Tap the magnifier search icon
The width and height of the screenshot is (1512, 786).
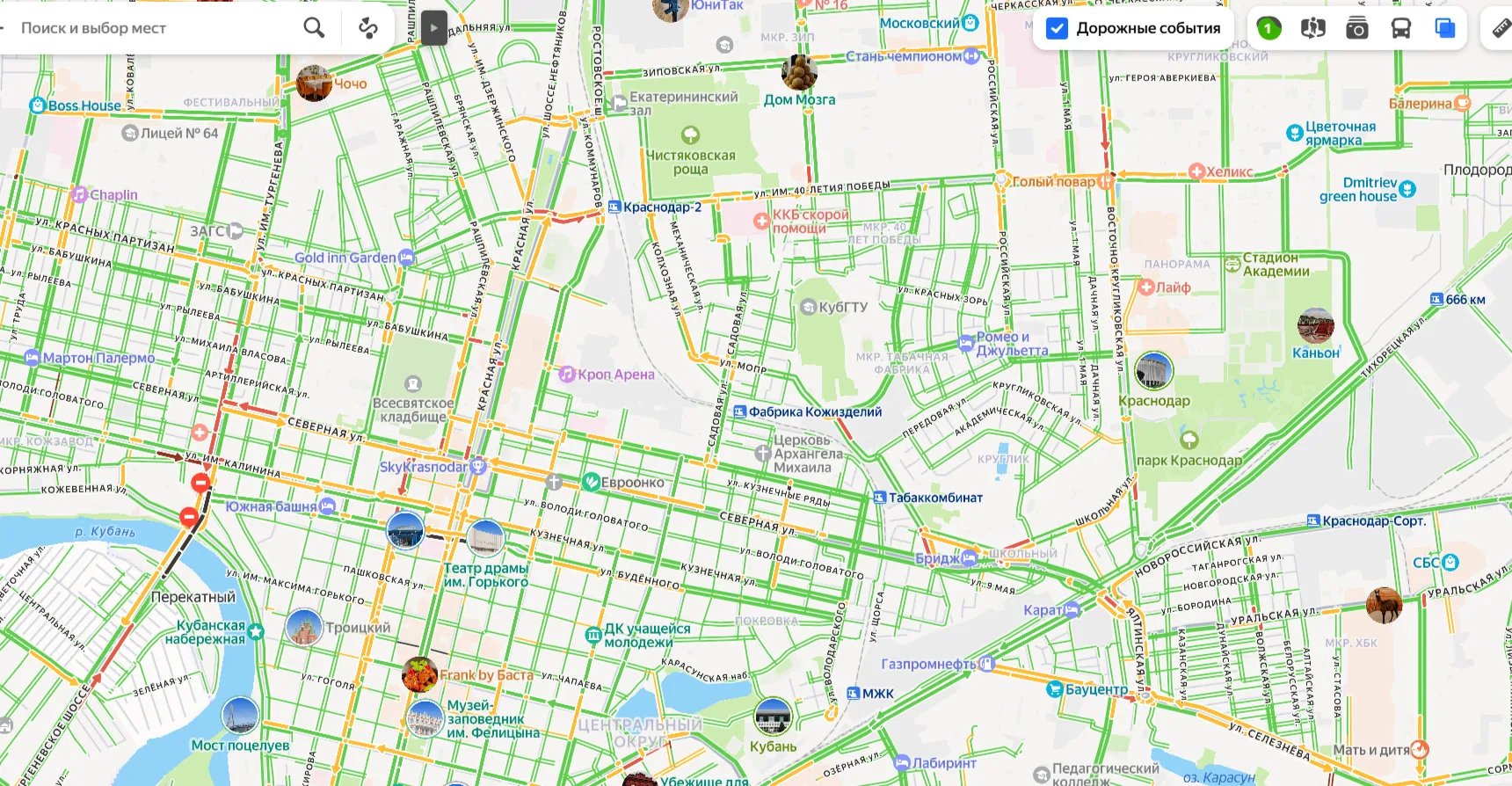(314, 28)
